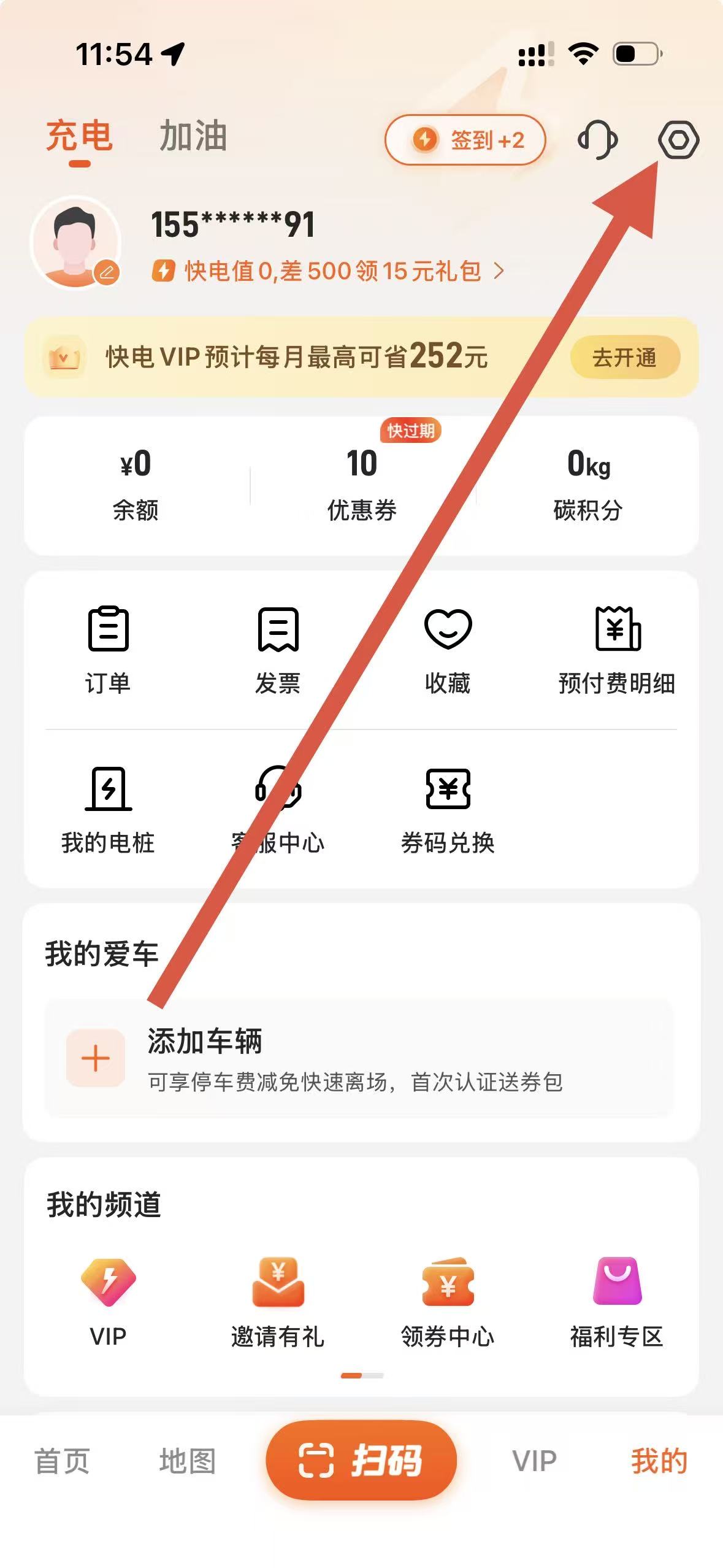This screenshot has width=723, height=1568.
Task: Switch to the 地图 map tab
Action: 187,1461
